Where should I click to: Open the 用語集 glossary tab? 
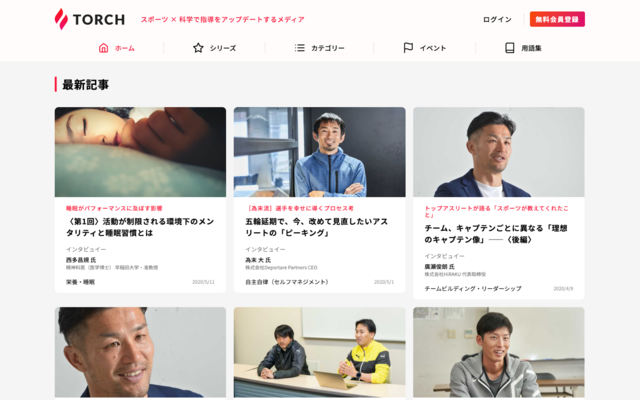(x=523, y=48)
